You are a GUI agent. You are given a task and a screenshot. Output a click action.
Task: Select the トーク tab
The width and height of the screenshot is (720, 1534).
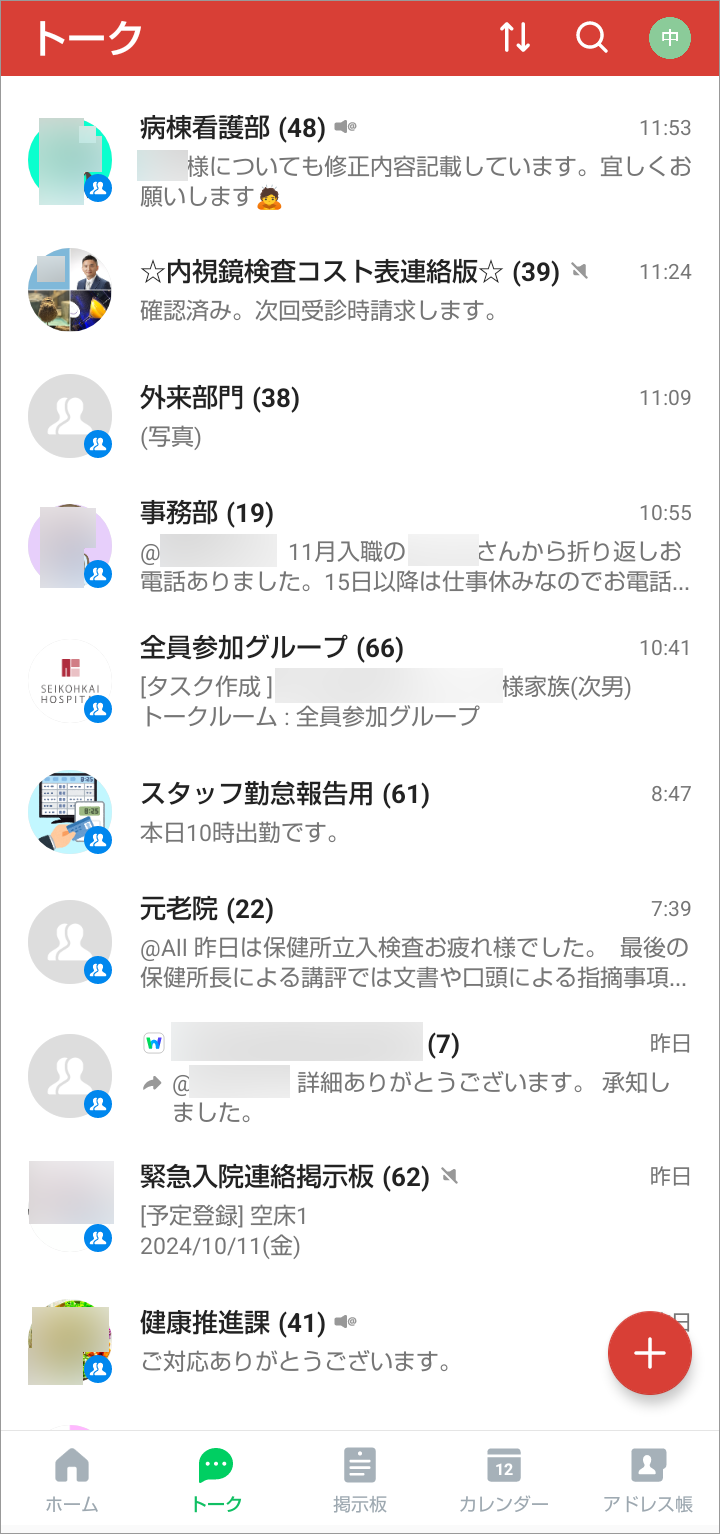tap(216, 1482)
